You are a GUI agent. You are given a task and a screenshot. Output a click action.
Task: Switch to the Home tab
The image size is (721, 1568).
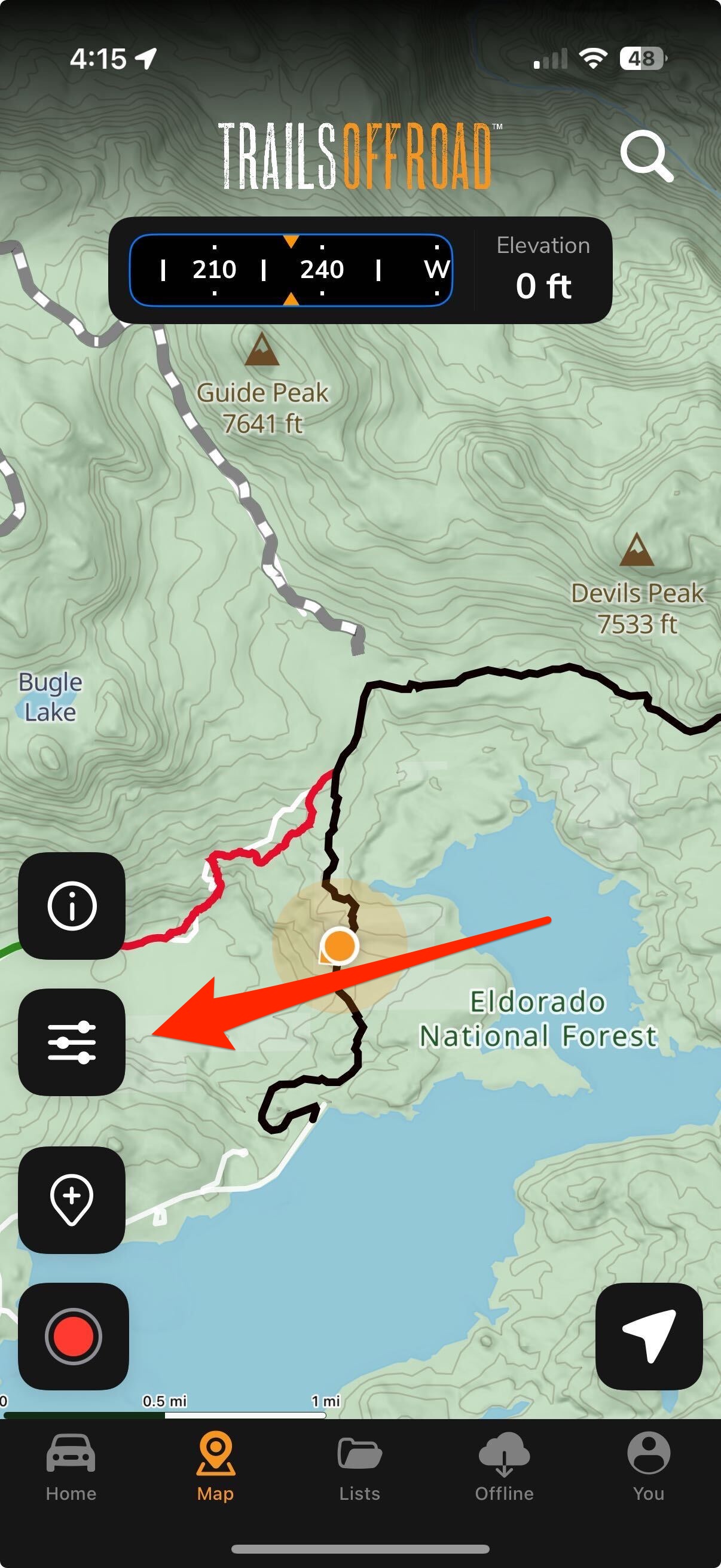tap(71, 1467)
